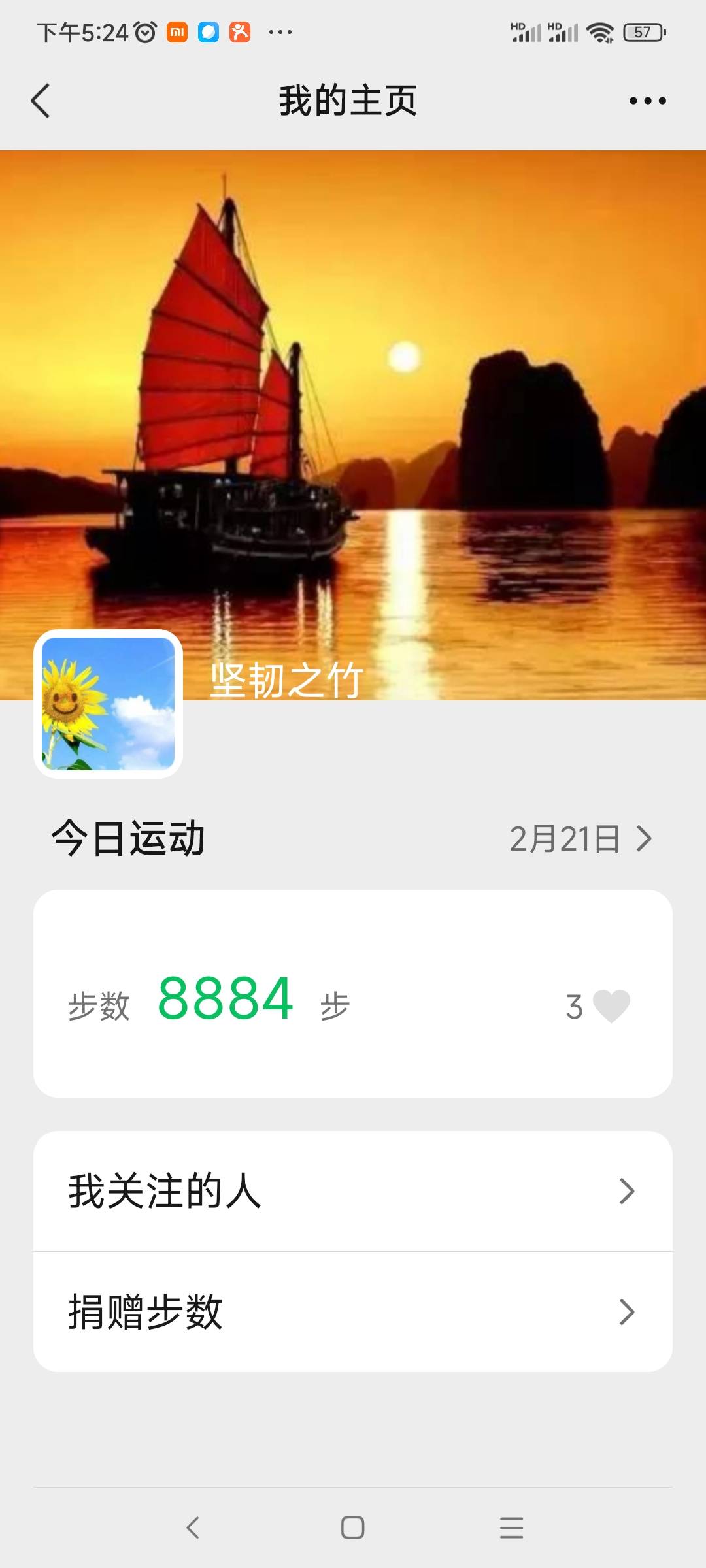Tap the battery indicator showing 57
The width and height of the screenshot is (706, 1568).
(644, 30)
